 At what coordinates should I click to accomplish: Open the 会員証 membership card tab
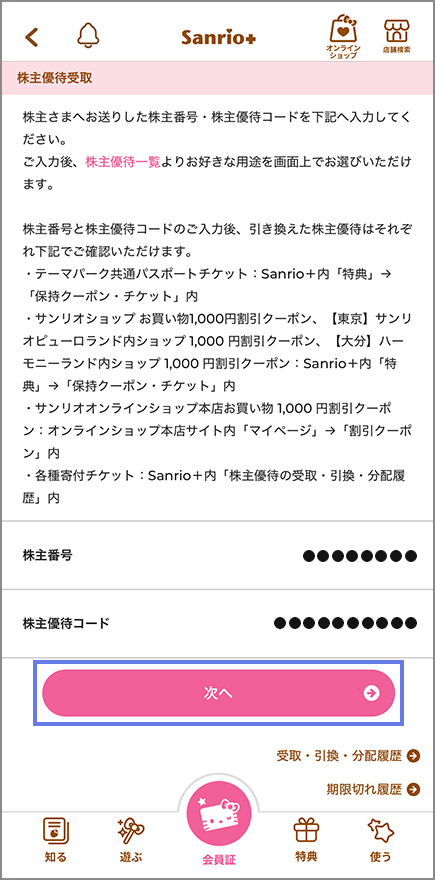click(218, 827)
